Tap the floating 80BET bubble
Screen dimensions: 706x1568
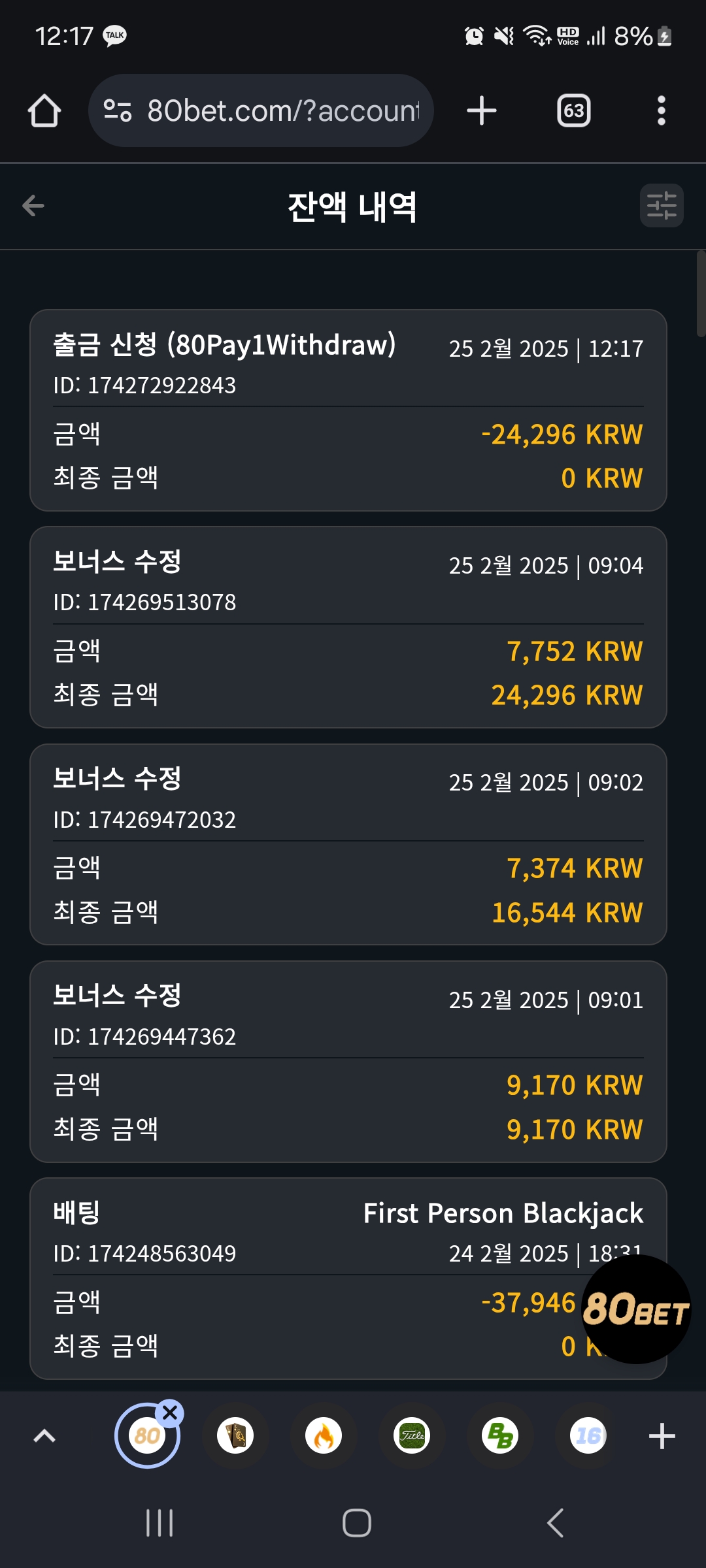(x=636, y=1309)
